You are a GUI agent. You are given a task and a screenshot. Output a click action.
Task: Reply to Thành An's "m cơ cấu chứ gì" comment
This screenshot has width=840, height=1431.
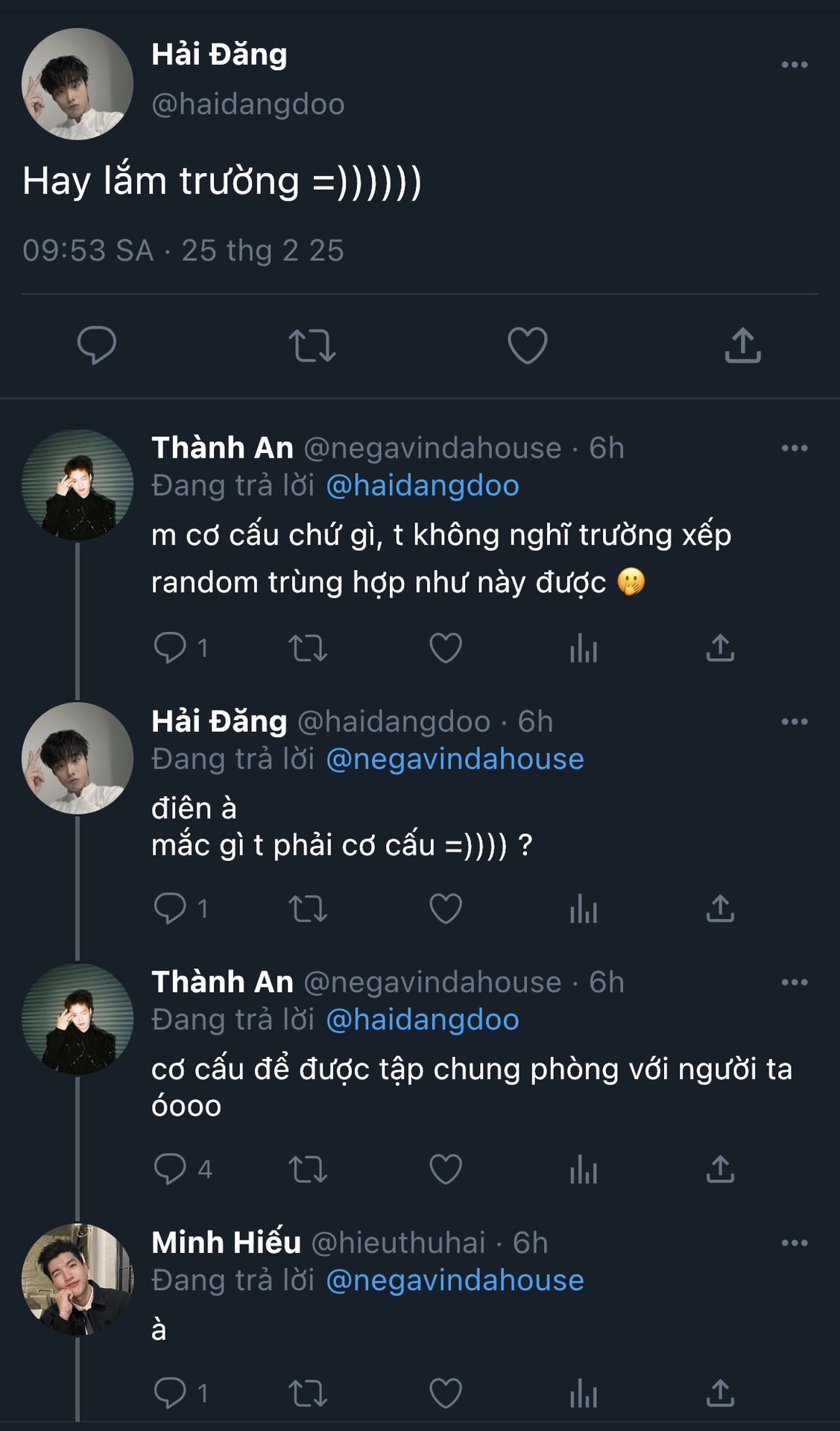click(170, 648)
